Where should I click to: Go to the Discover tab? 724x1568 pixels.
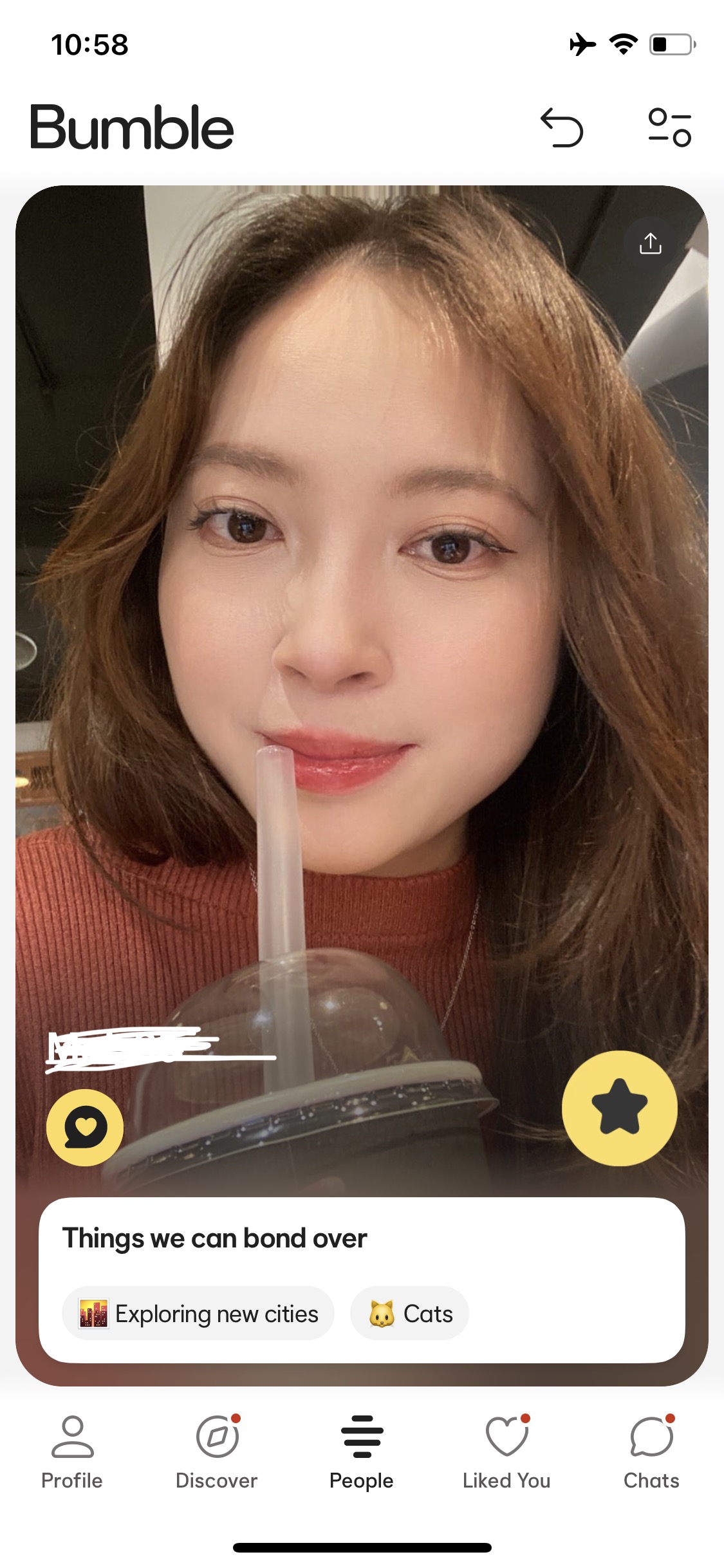coord(217,1451)
